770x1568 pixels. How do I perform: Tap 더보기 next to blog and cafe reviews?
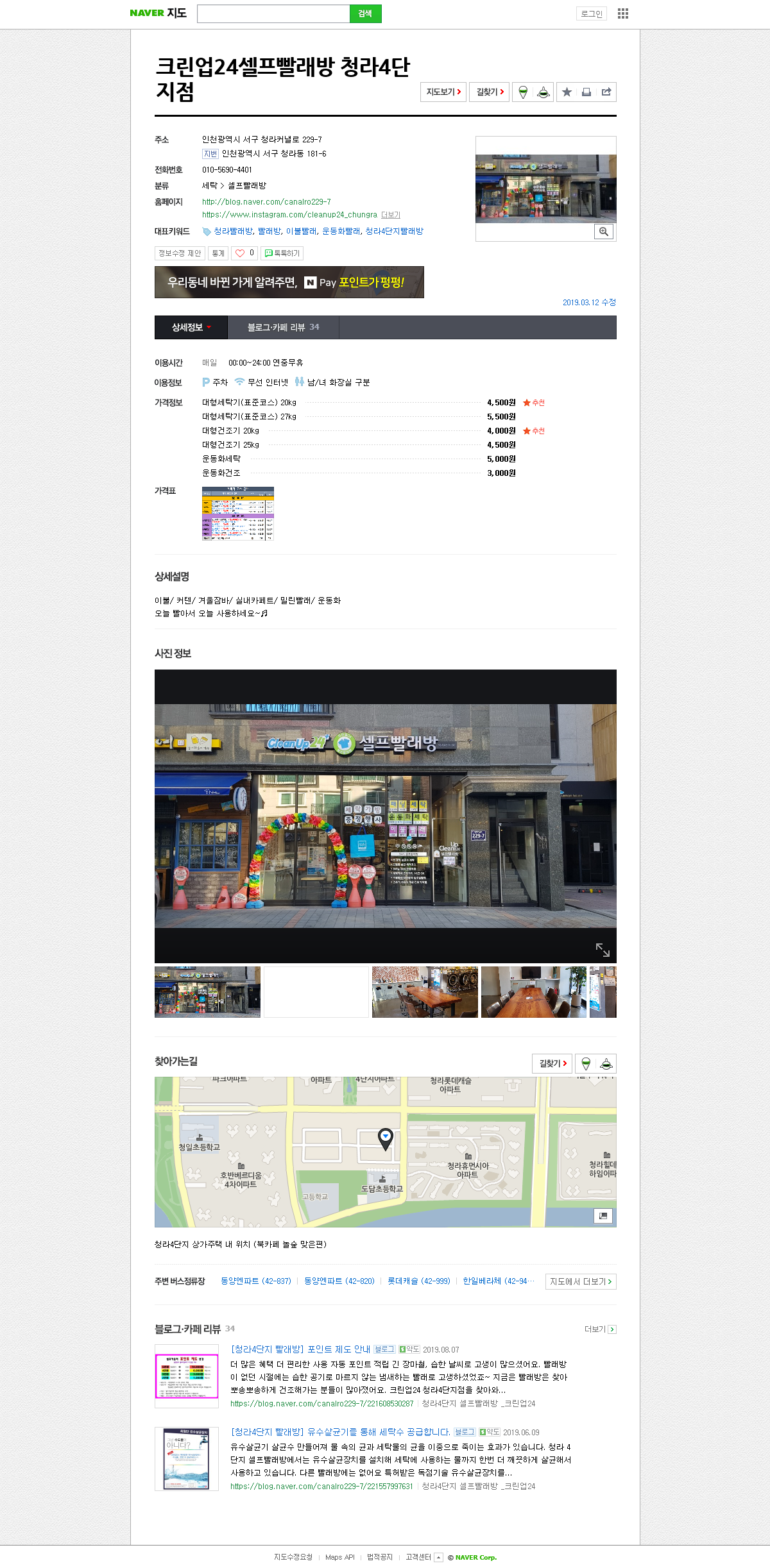[600, 1329]
